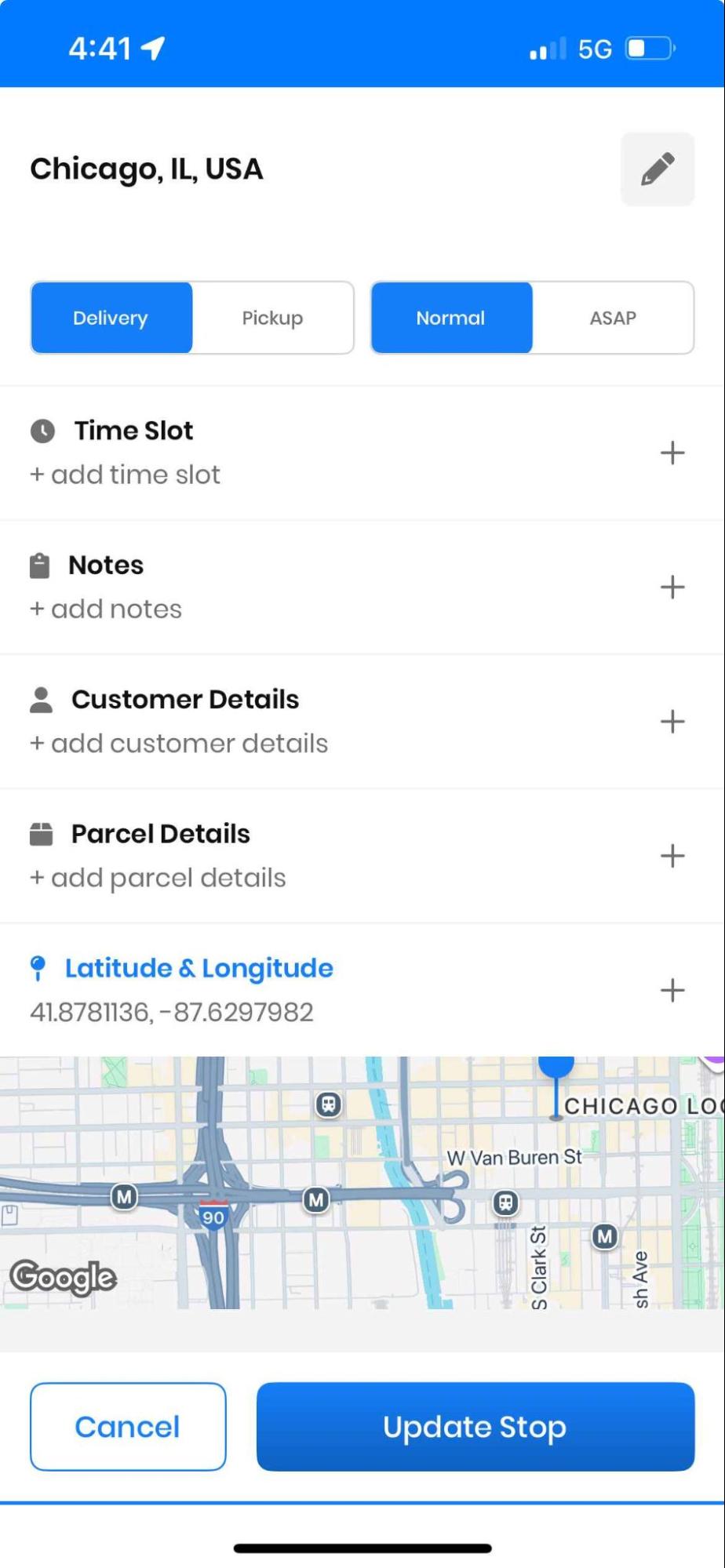Cancel editing this stop

coord(128,1426)
